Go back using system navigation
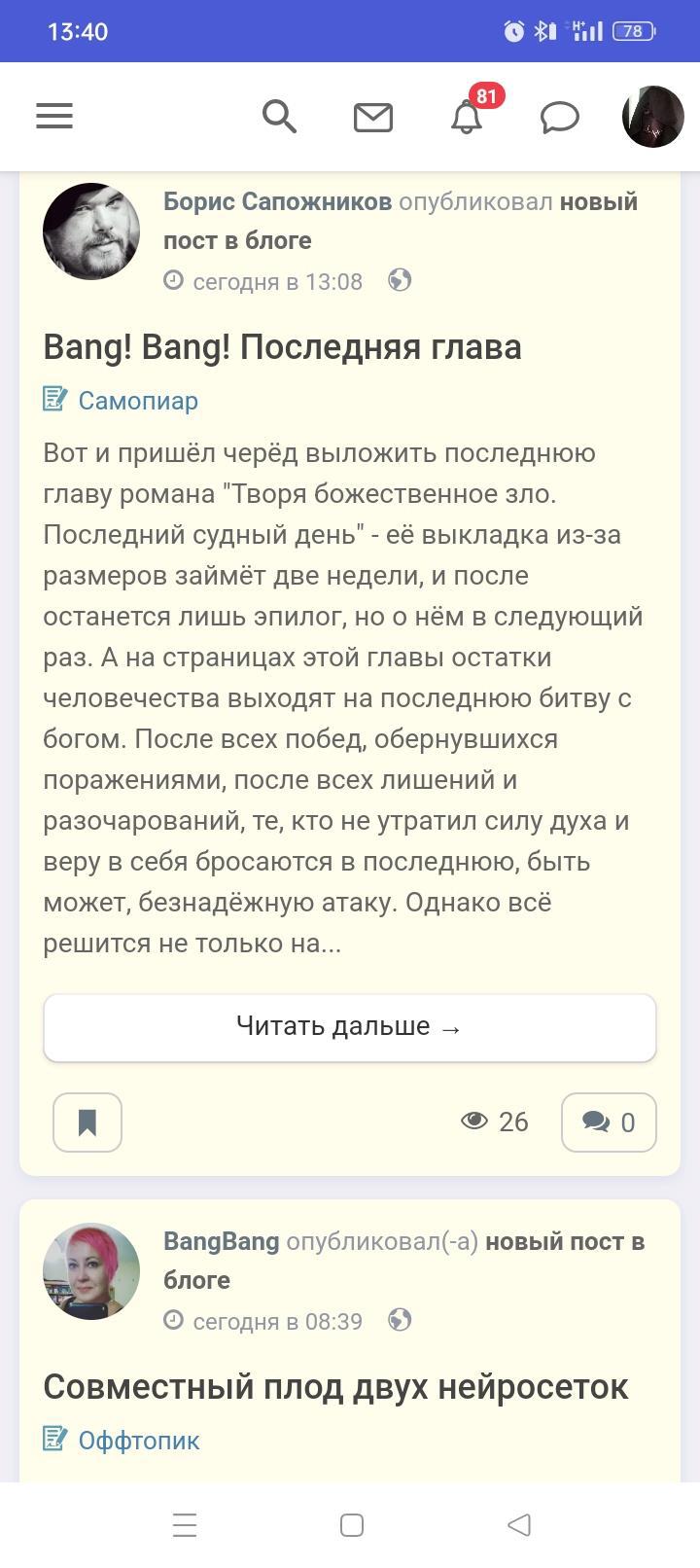 point(519,1524)
